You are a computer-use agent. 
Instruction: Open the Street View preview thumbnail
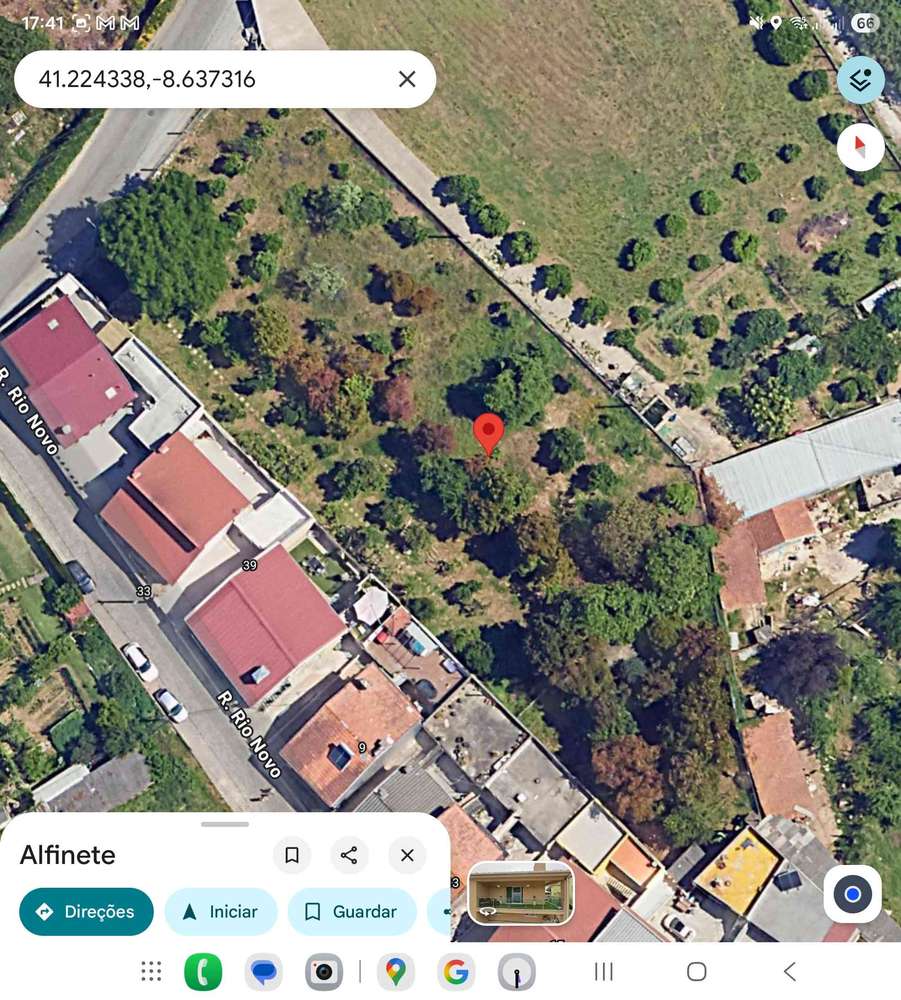tap(521, 892)
